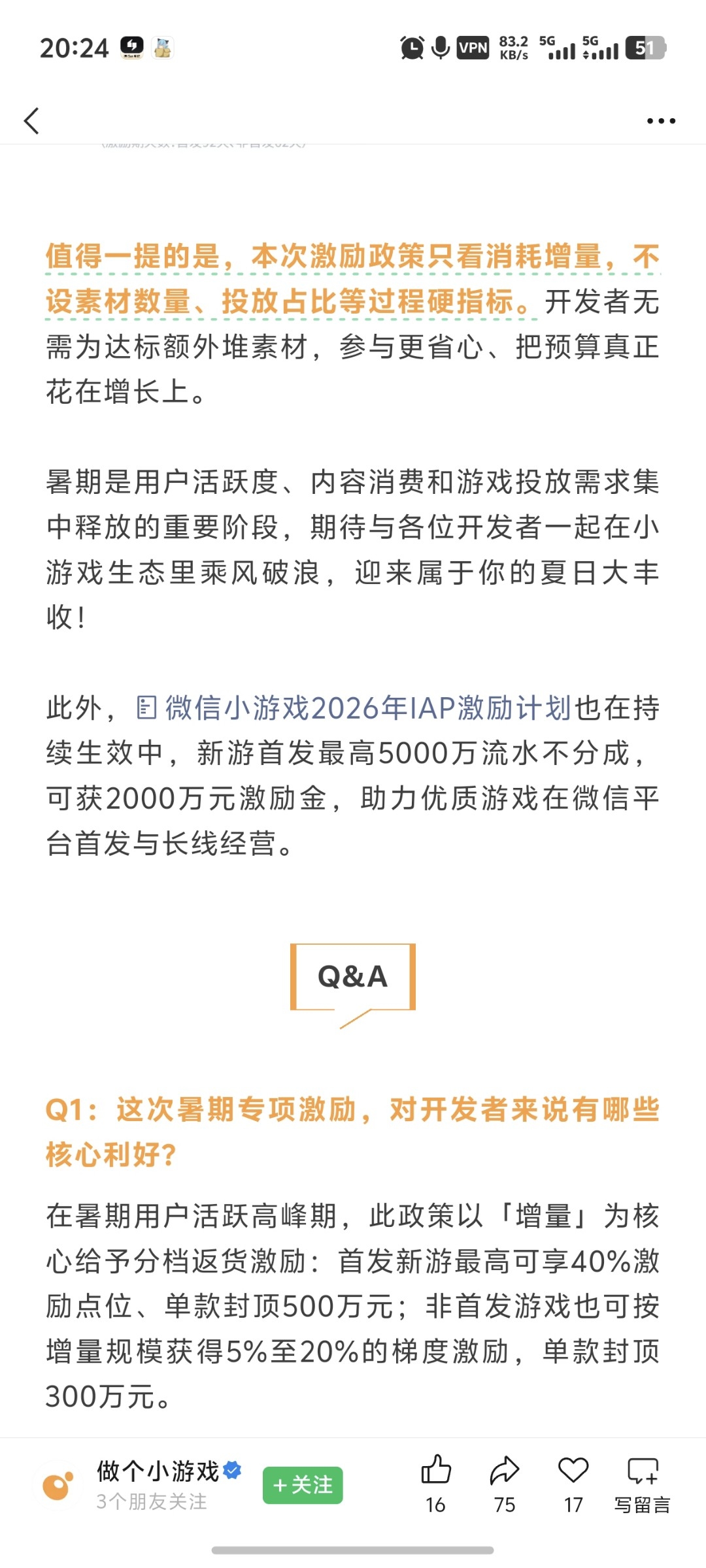The width and height of the screenshot is (706, 1568).
Task: Go back using the top-left arrow
Action: (x=31, y=121)
